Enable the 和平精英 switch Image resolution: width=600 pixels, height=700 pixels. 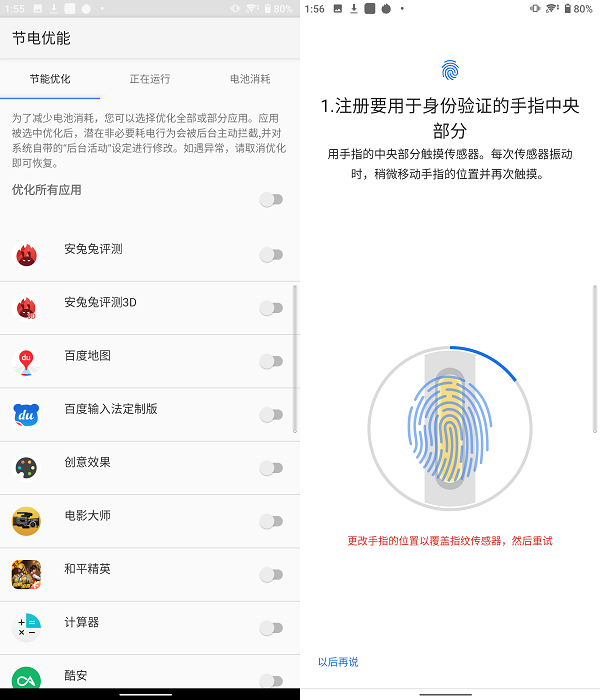point(271,575)
